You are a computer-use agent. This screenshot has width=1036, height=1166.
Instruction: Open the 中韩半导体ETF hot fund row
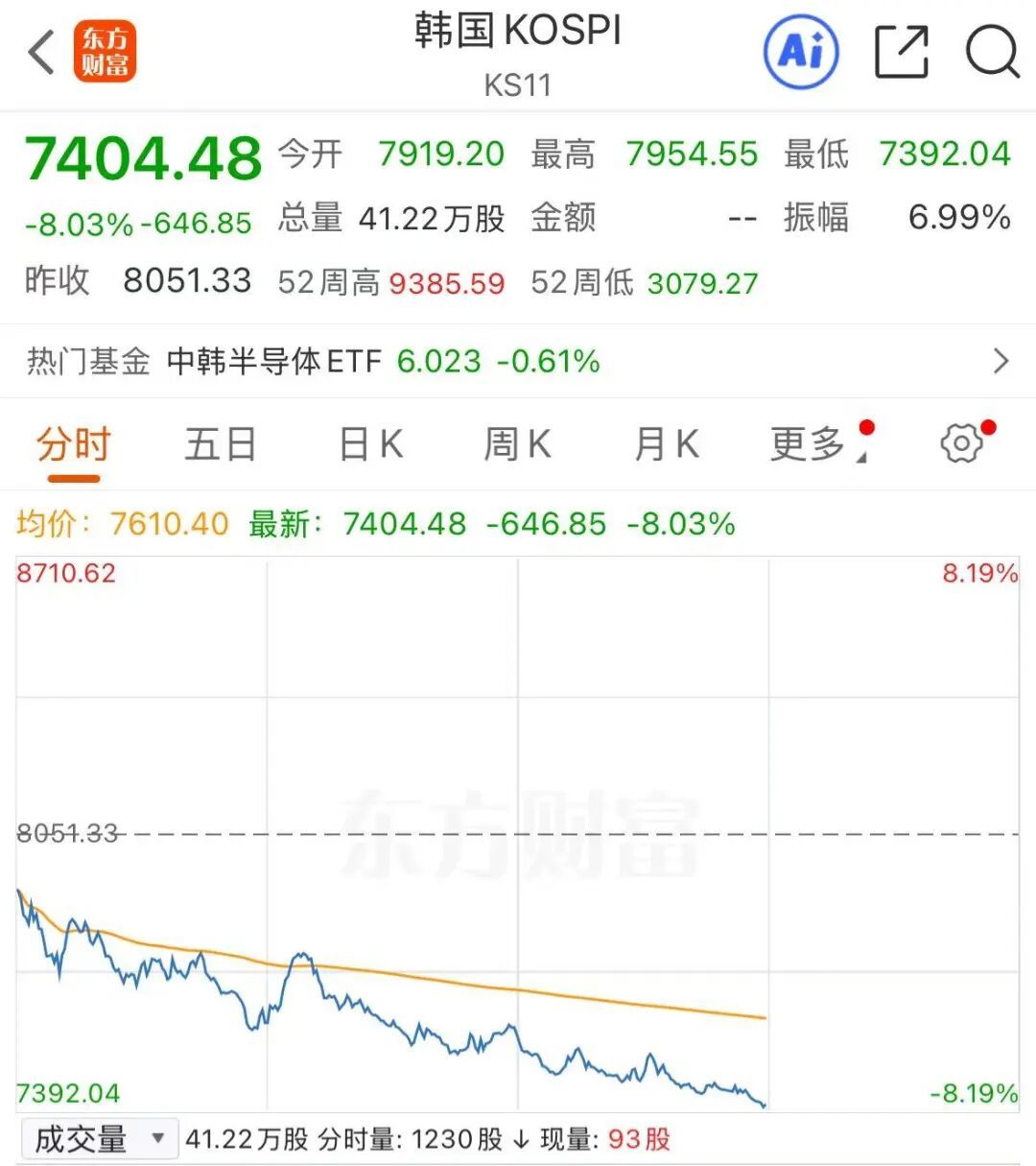(x=518, y=361)
